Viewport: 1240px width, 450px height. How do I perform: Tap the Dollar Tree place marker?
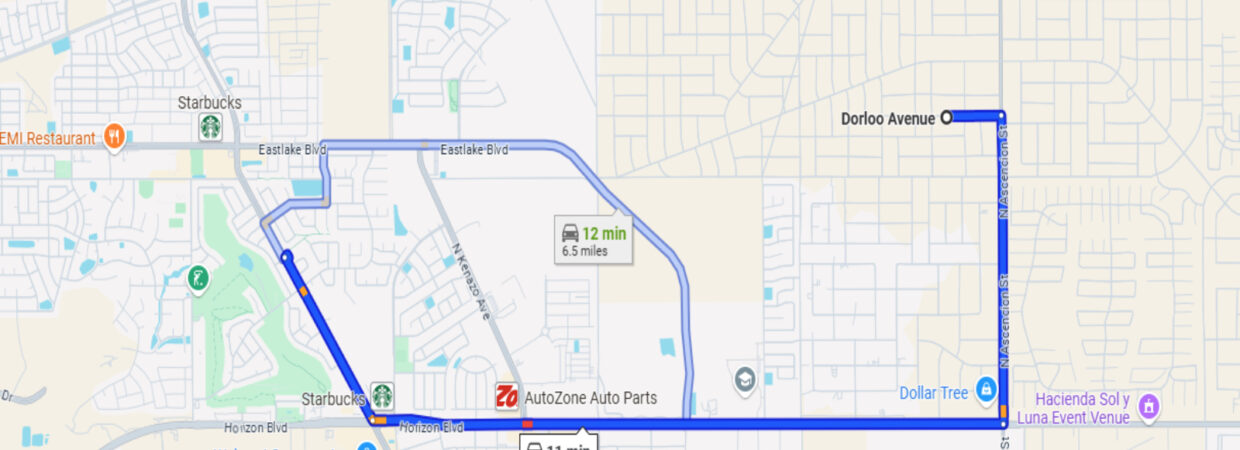(986, 388)
